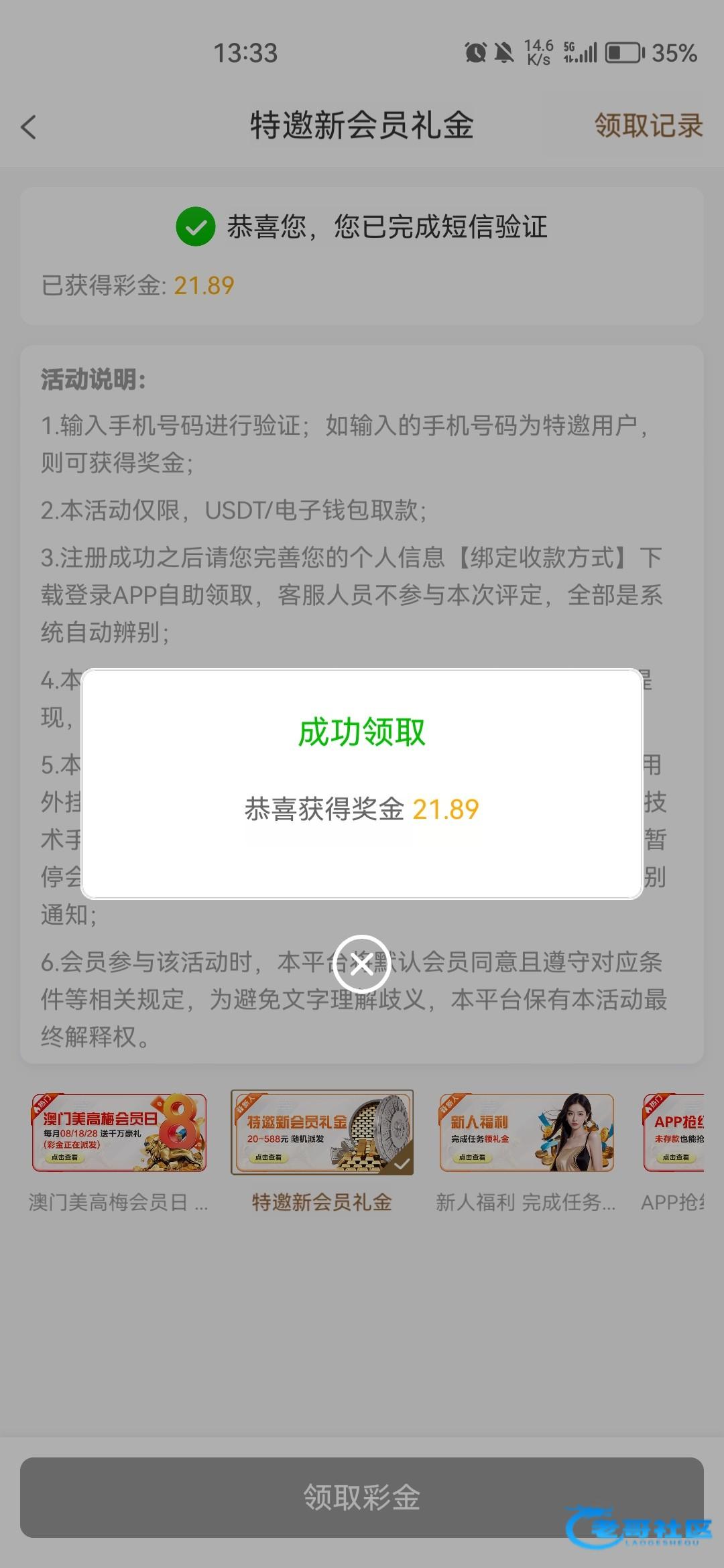Screen dimensions: 724x1568
Task: Dismiss the 成功领取 popup with the X
Action: (362, 964)
